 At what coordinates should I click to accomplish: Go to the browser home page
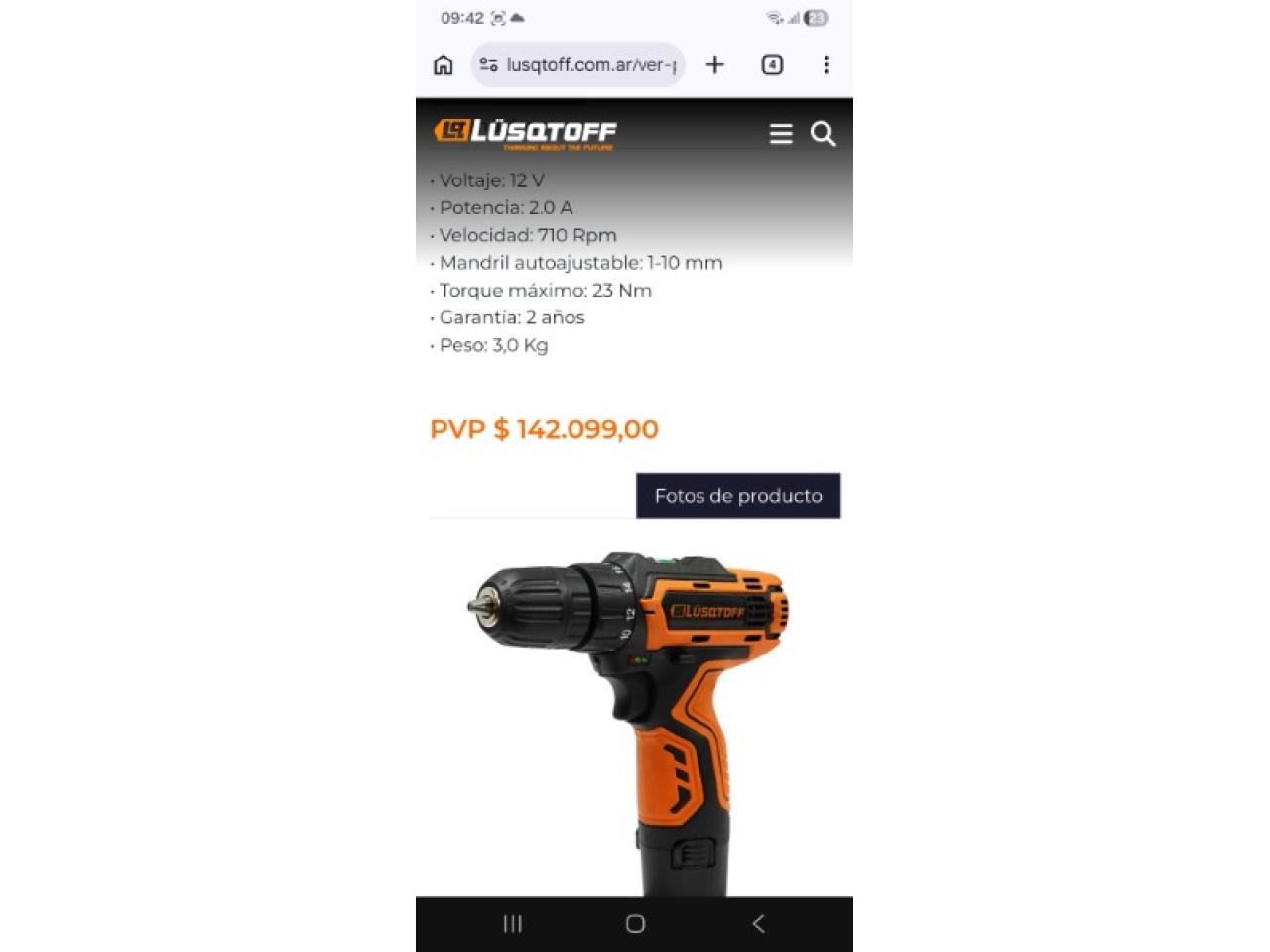(x=444, y=65)
